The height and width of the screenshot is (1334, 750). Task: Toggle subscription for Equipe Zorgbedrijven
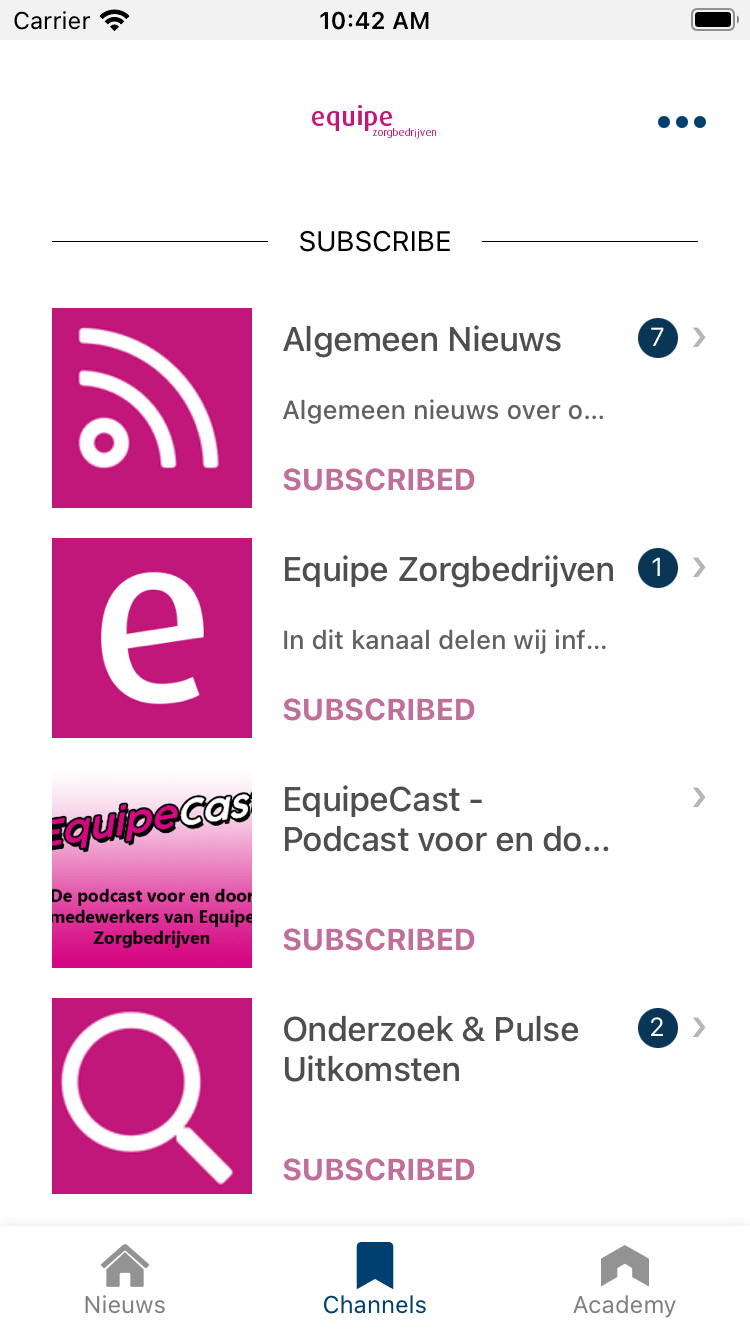coord(379,709)
